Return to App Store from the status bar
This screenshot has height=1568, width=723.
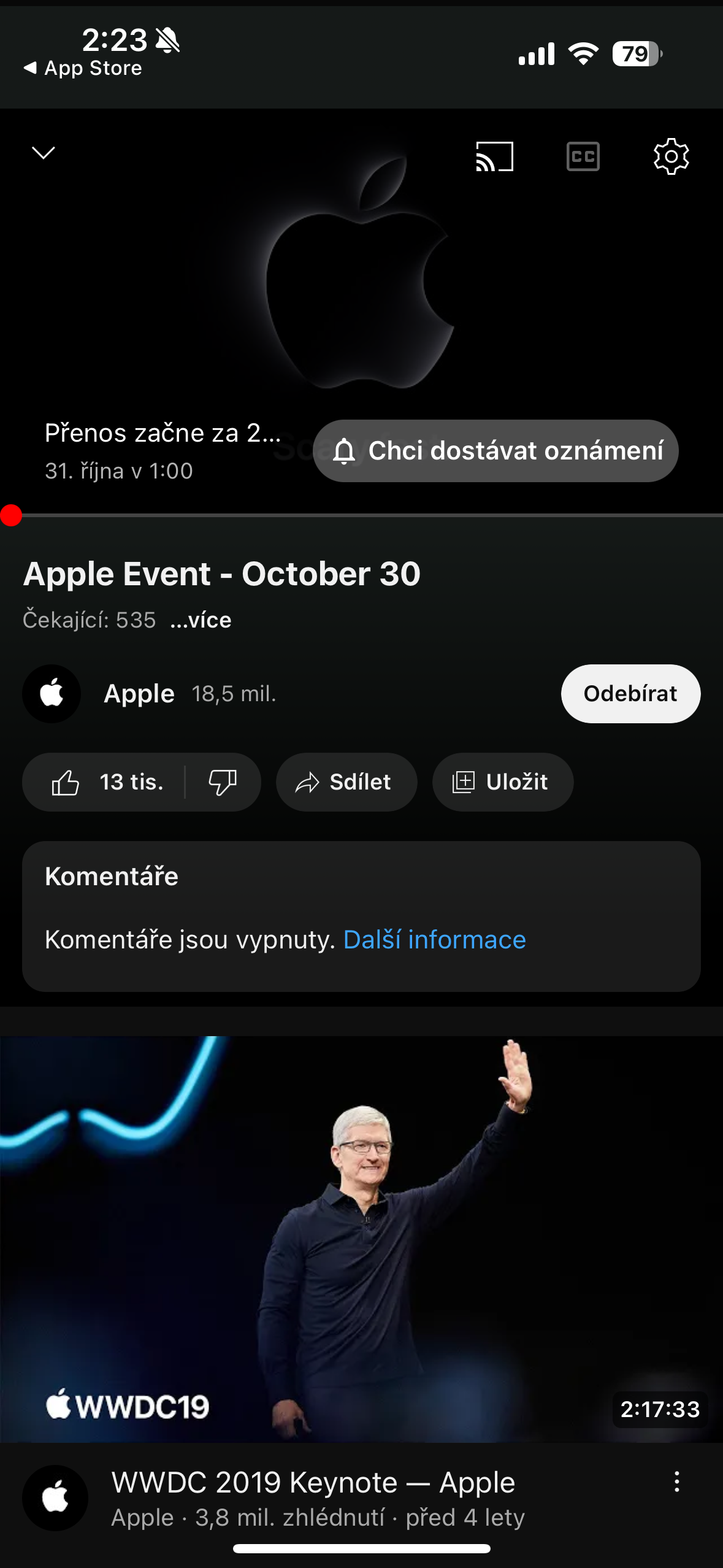point(83,67)
